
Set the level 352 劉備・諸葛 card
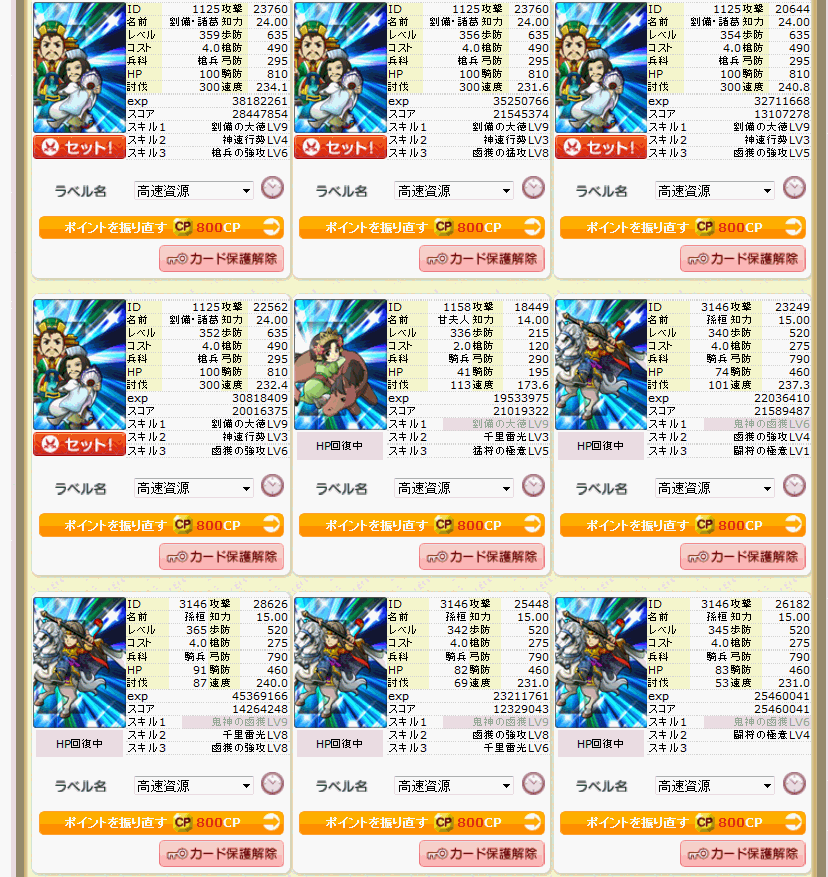point(79,444)
